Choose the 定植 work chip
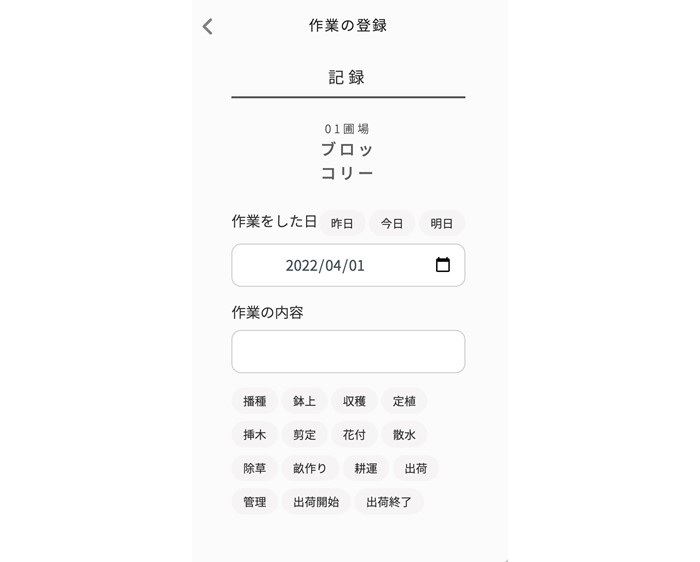The width and height of the screenshot is (700, 562). 404,401
